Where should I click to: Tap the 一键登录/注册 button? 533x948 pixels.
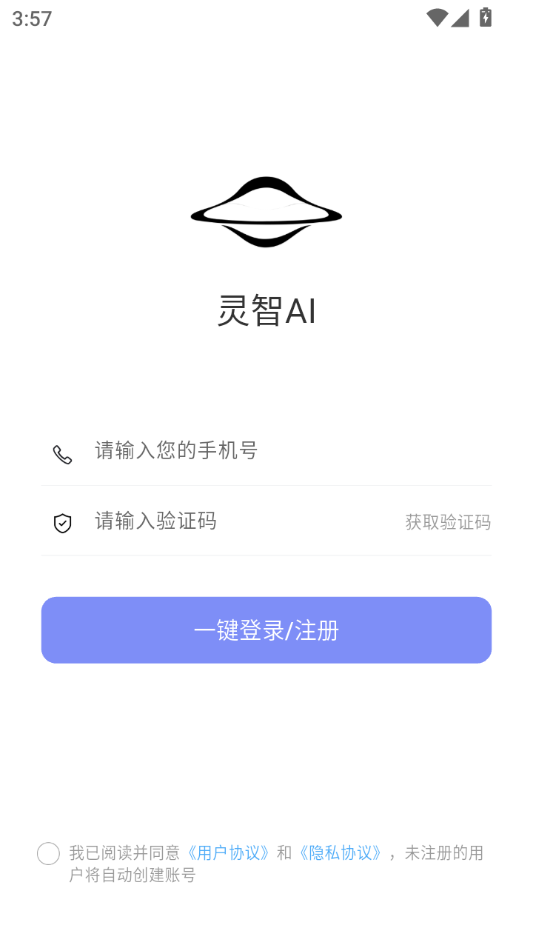(x=266, y=630)
